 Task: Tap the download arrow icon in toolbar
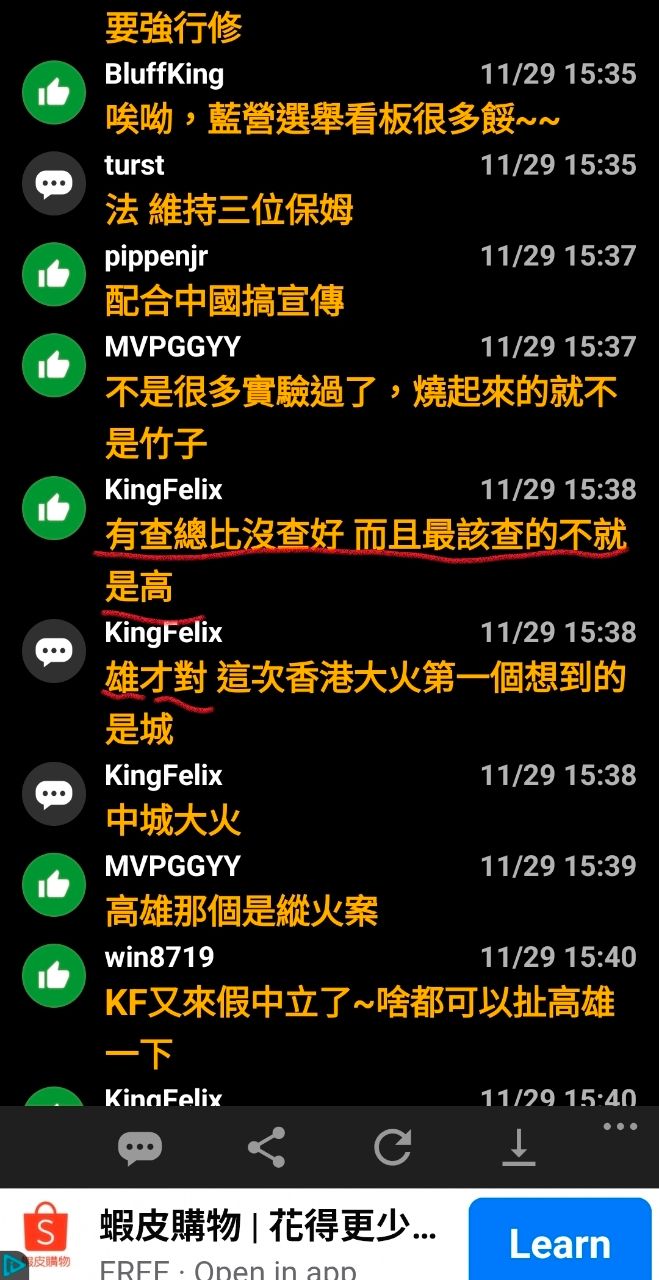pos(518,1148)
